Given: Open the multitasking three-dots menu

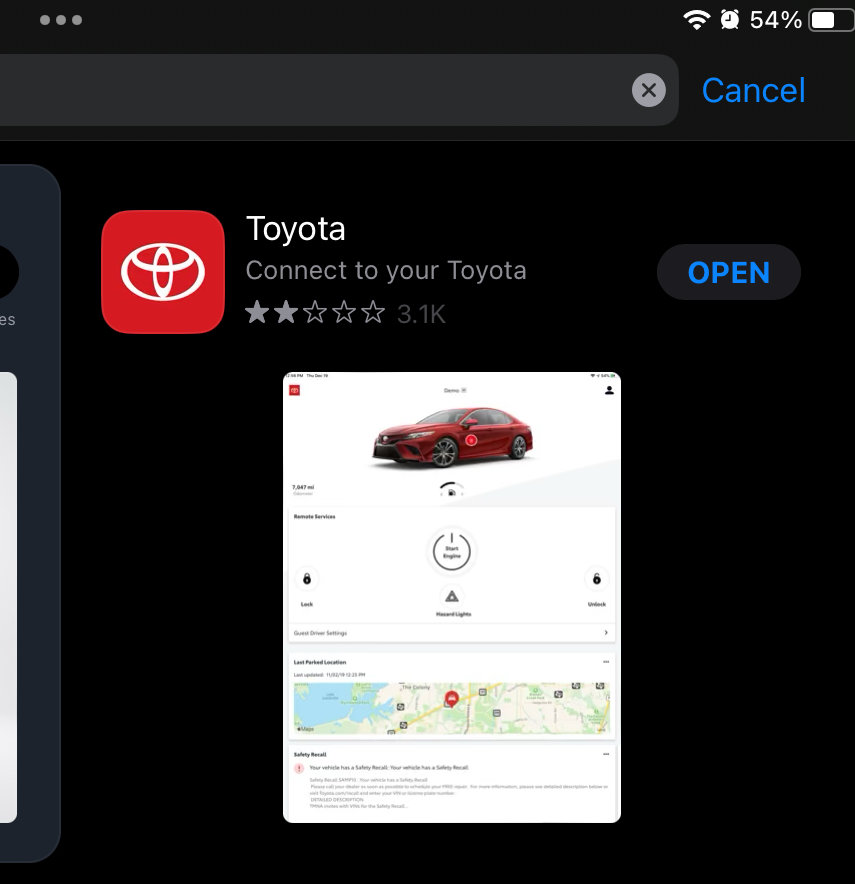Looking at the screenshot, I should tap(61, 20).
